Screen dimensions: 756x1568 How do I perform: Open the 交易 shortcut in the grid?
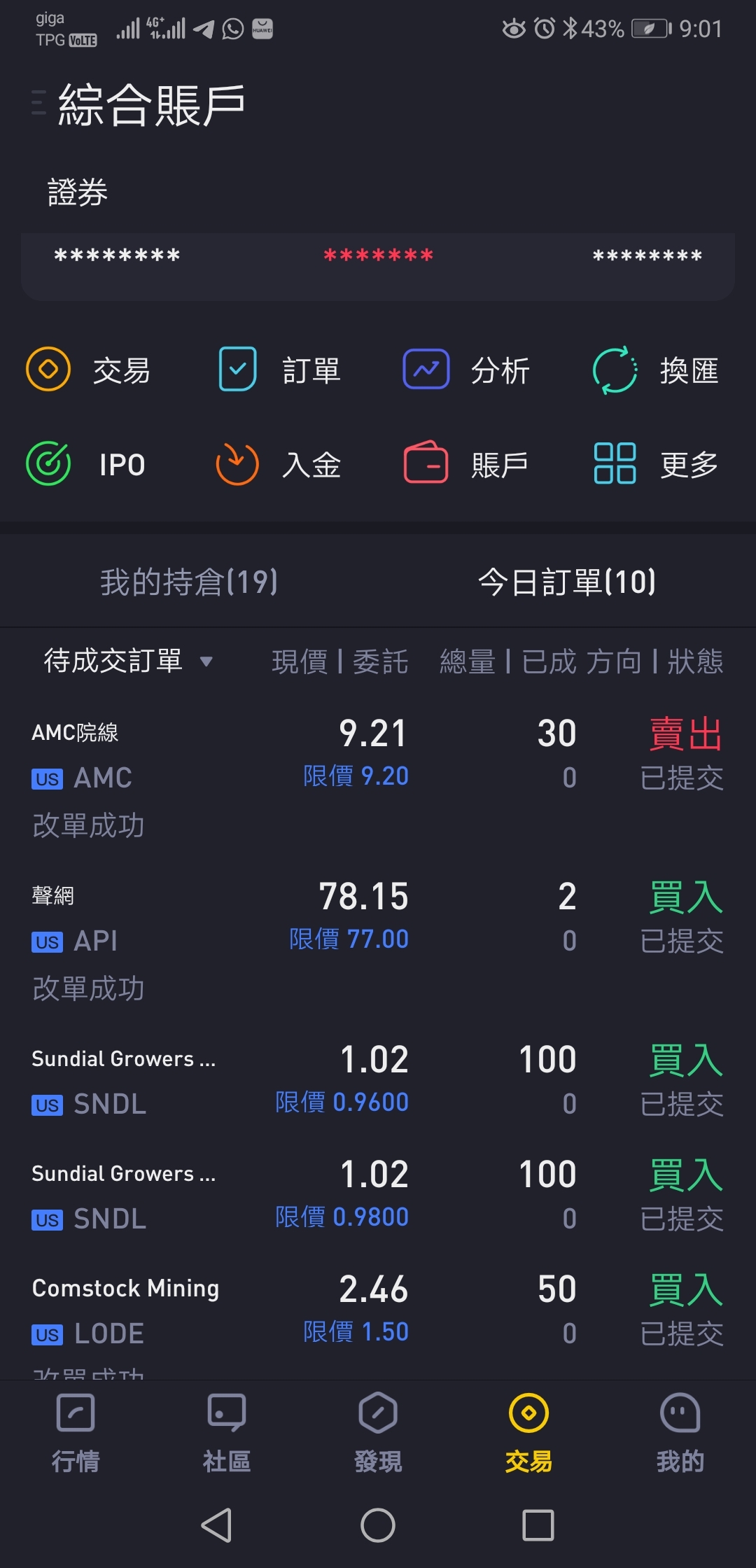[x=89, y=370]
